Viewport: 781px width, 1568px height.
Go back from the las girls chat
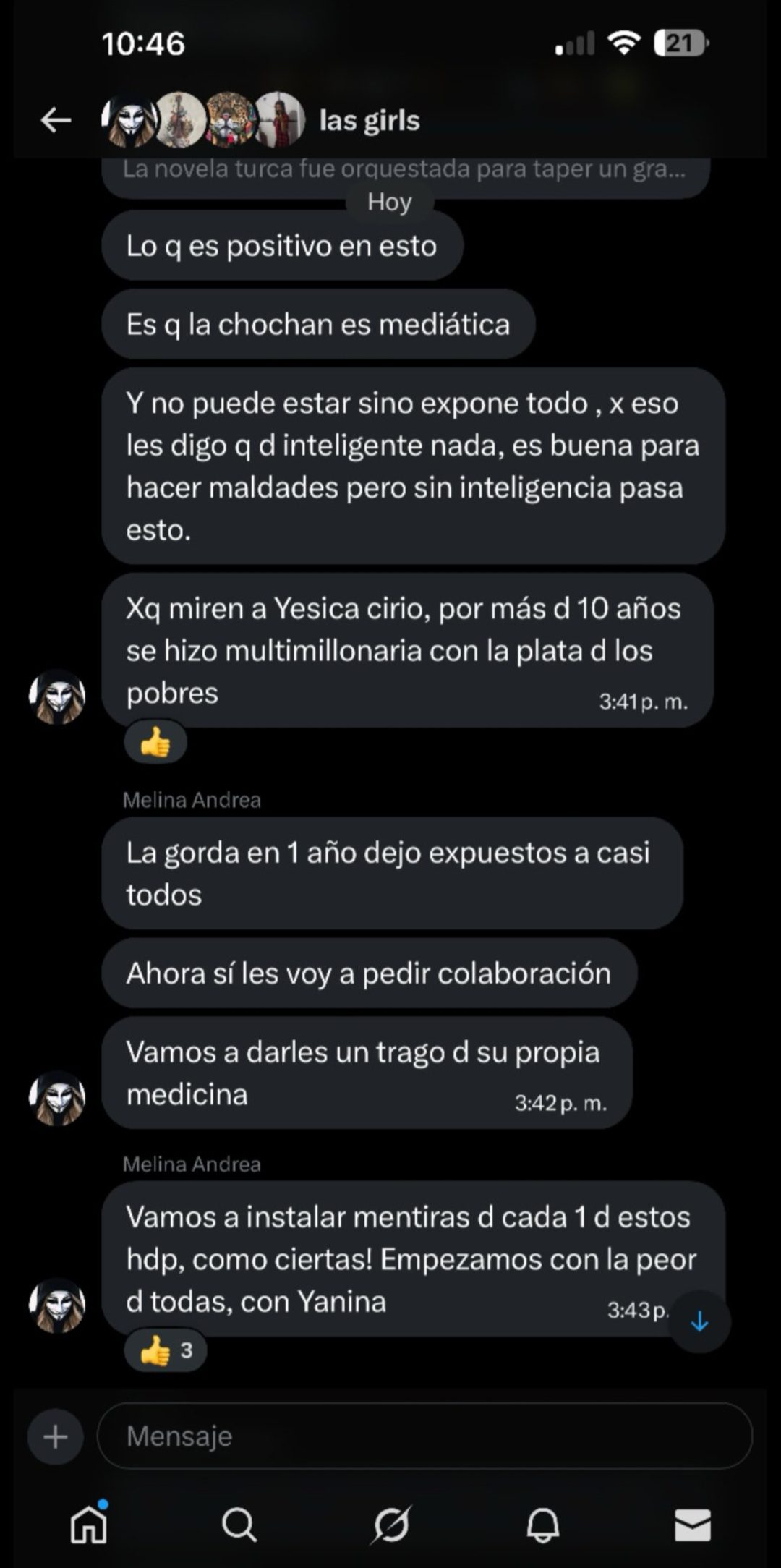coord(56,120)
